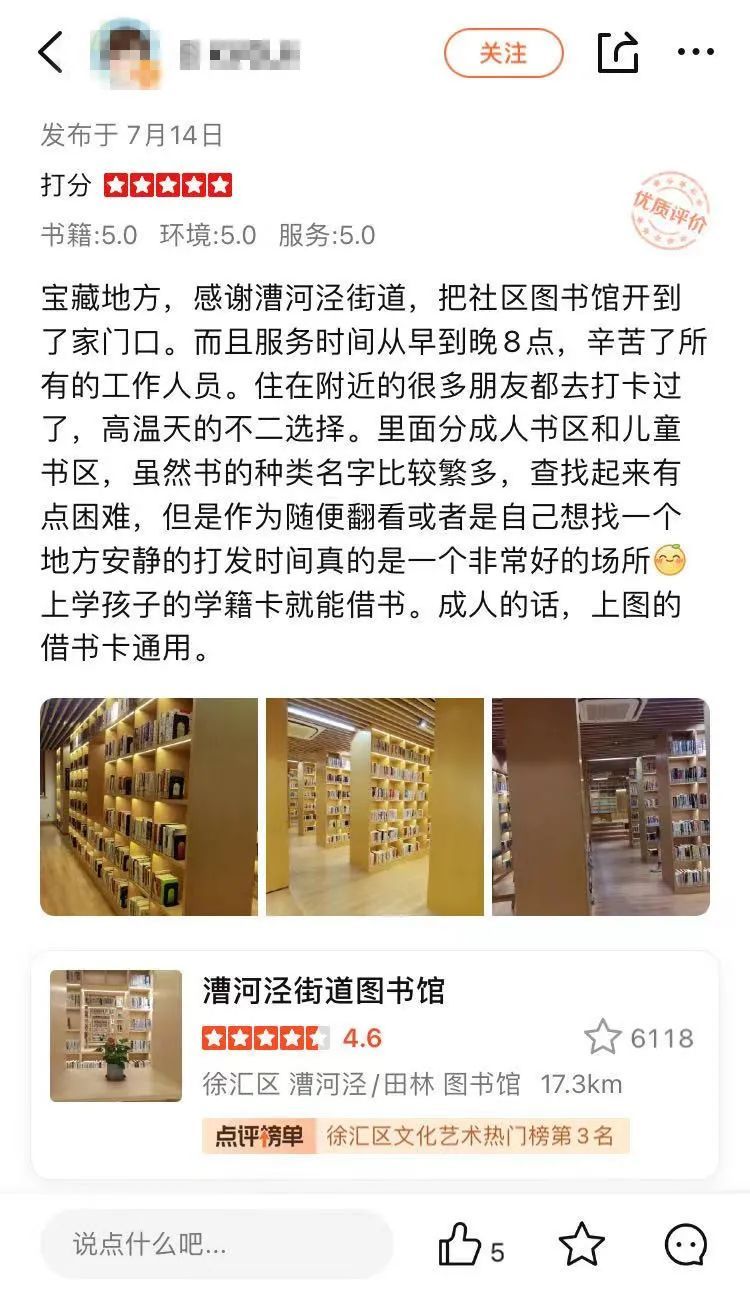The height and width of the screenshot is (1294, 750).
Task: Favorite the library with the 6118 star
Action: tap(603, 1037)
